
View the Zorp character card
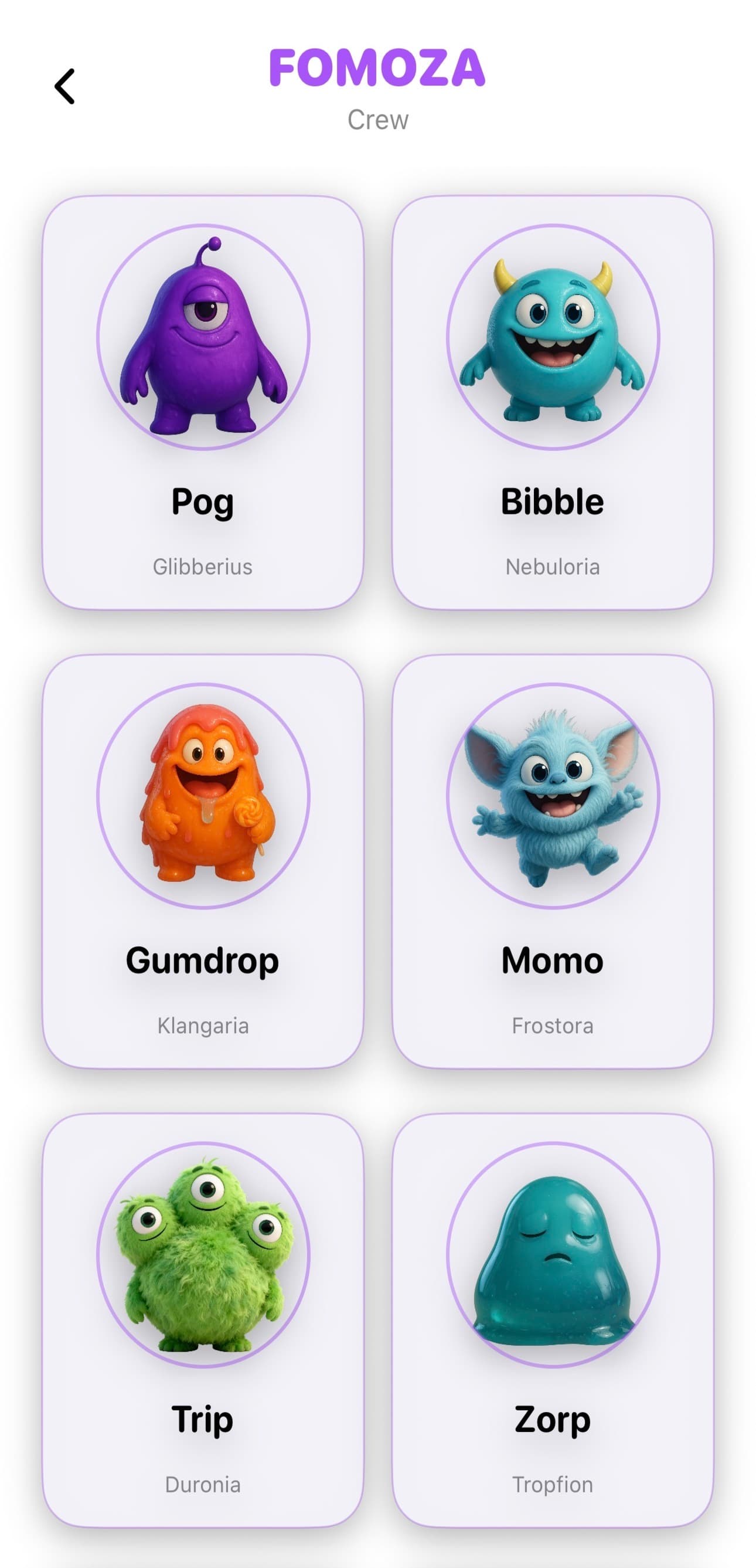[552, 1319]
